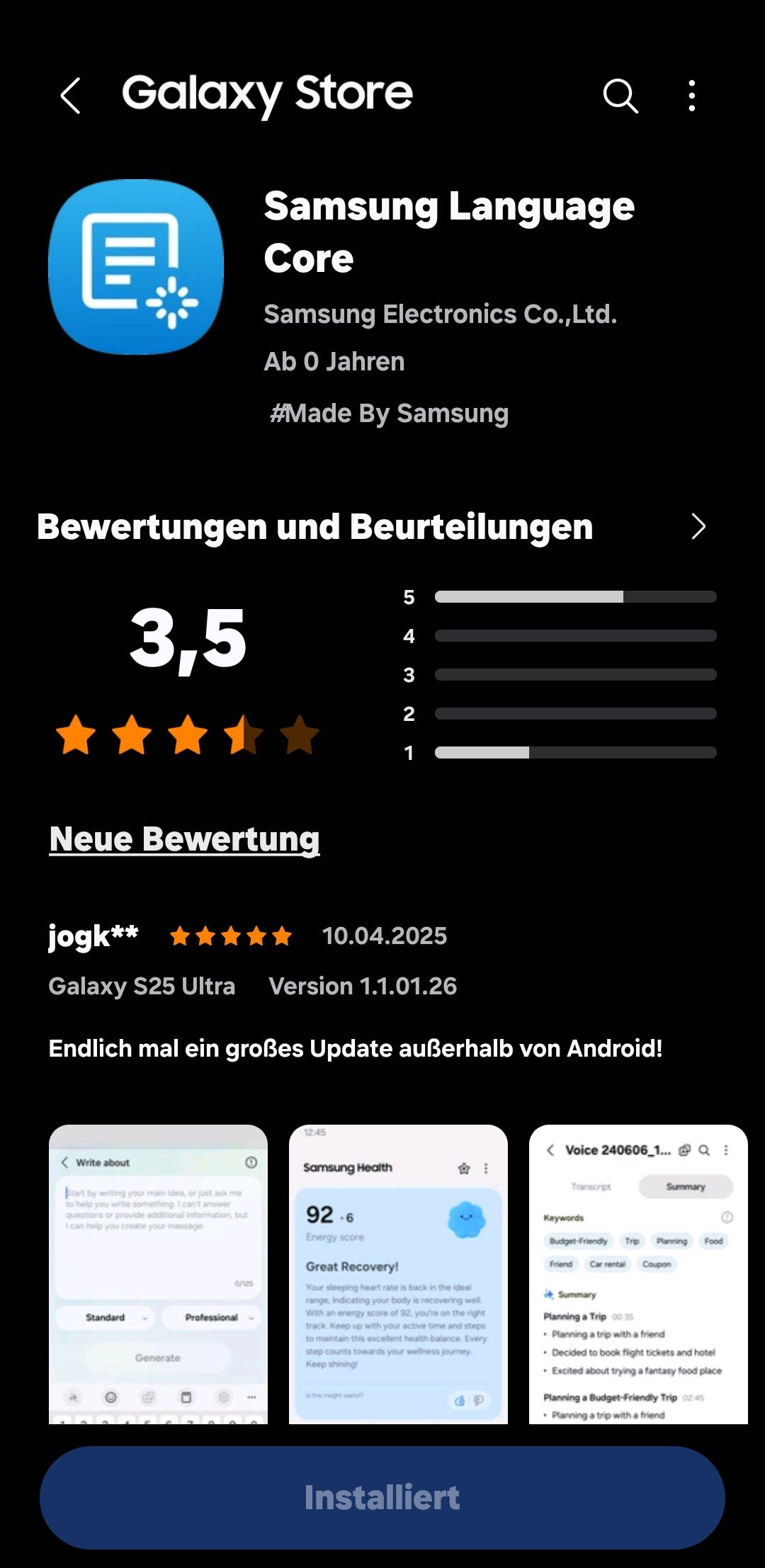Click the magnifier icon next to the overflow menu
Viewport: 765px width, 1568px height.
[x=618, y=95]
